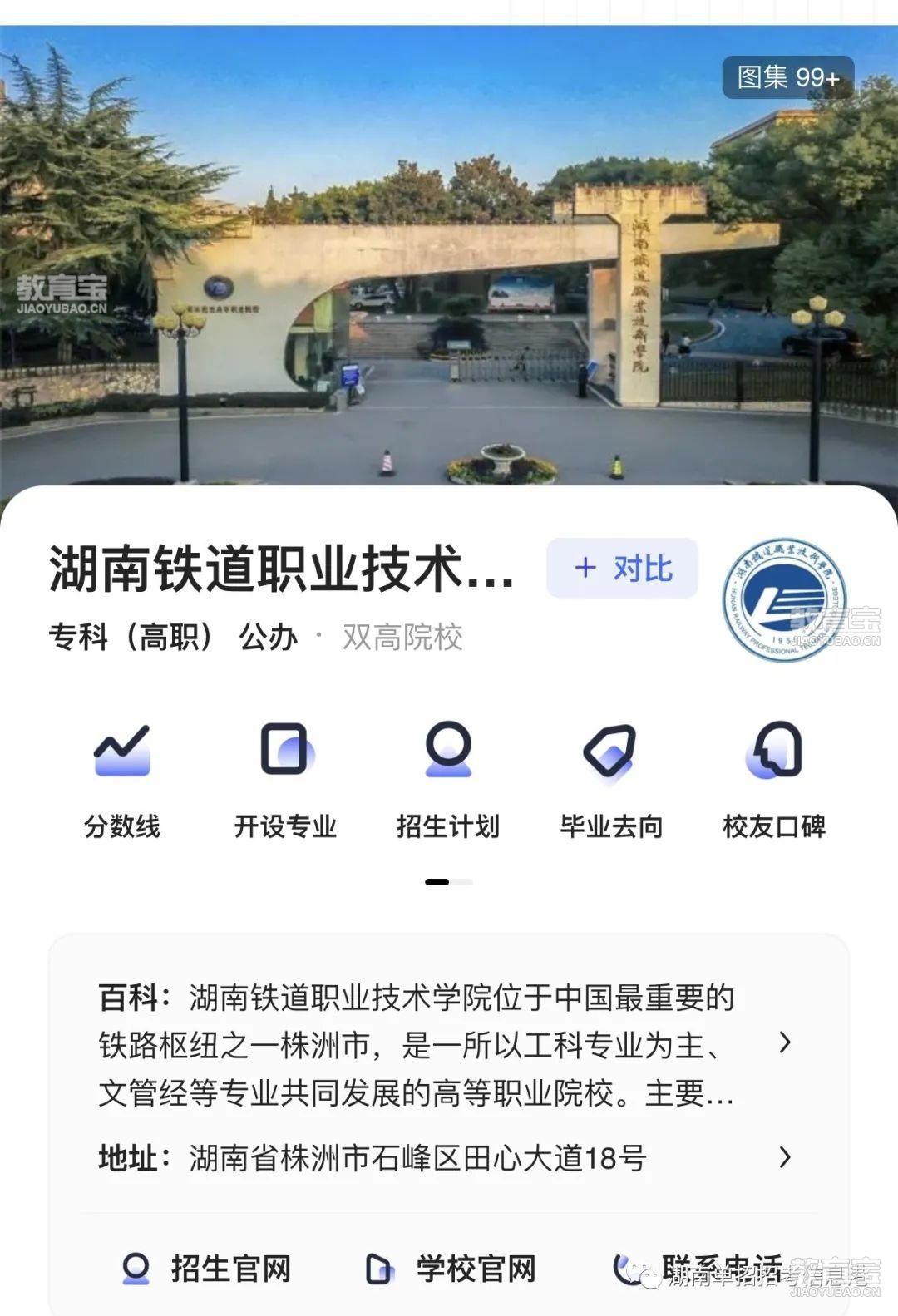Open 分数线 score lines
The width and height of the screenshot is (898, 1316).
[122, 778]
